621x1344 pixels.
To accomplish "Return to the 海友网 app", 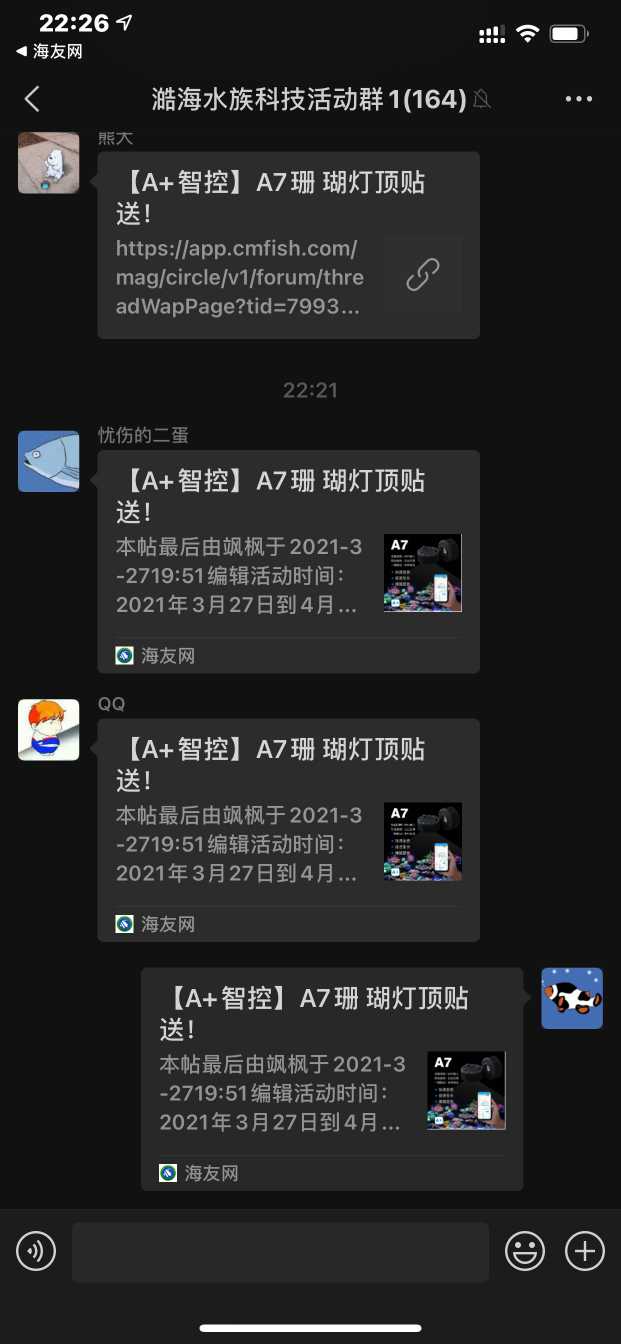I will pos(48,51).
